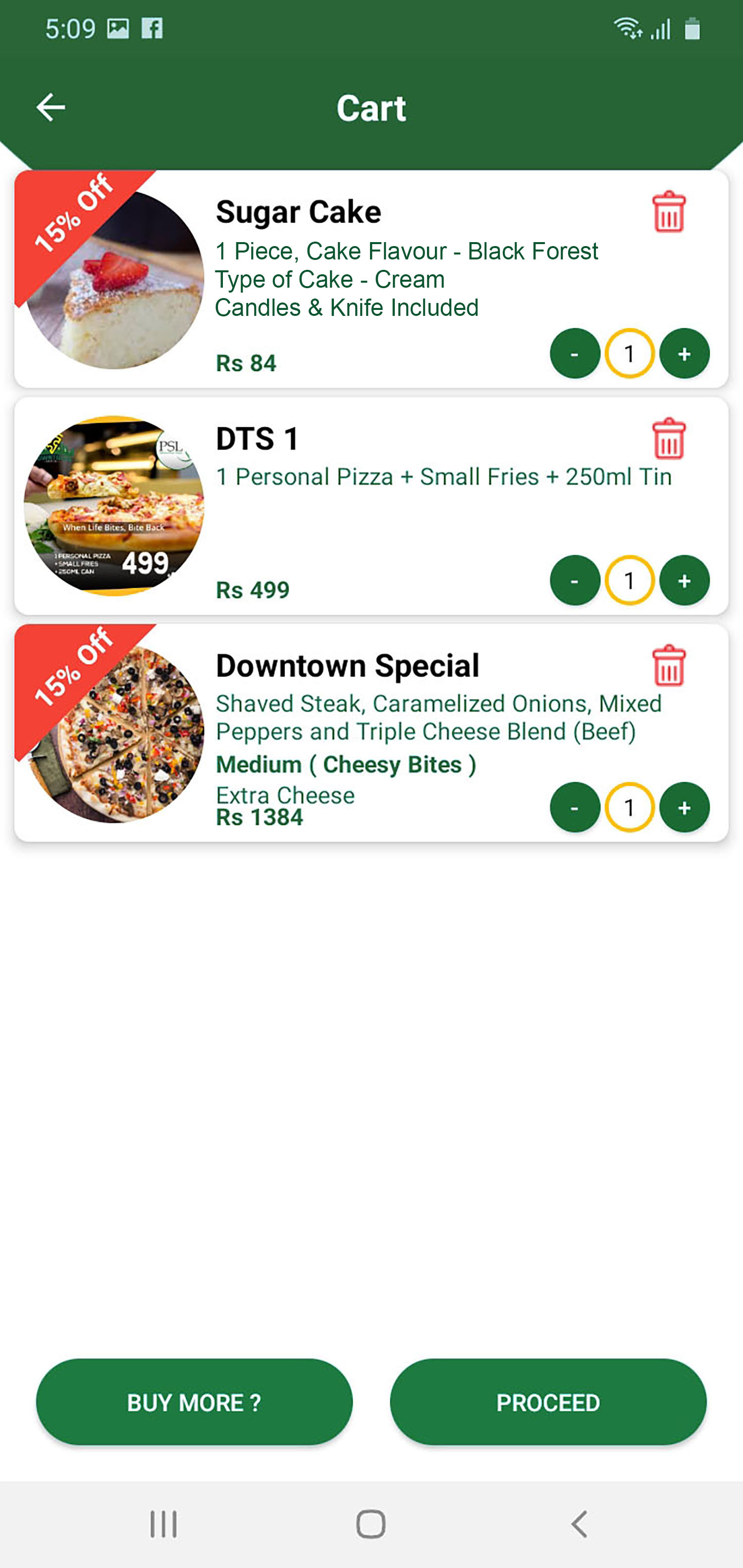The height and width of the screenshot is (1568, 743).
Task: Lower Downtown Special quantity by one
Action: (574, 808)
